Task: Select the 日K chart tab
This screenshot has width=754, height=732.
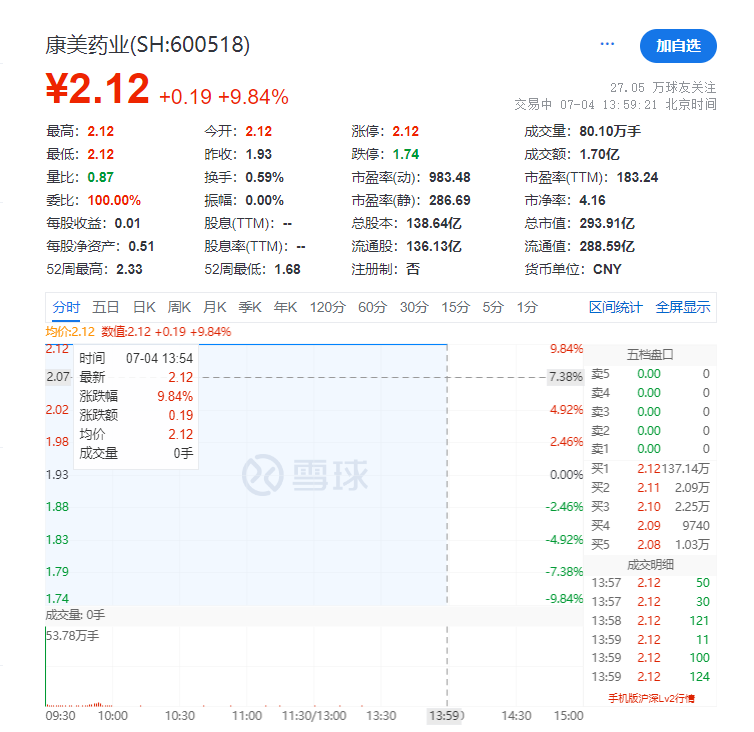Action: (144, 307)
